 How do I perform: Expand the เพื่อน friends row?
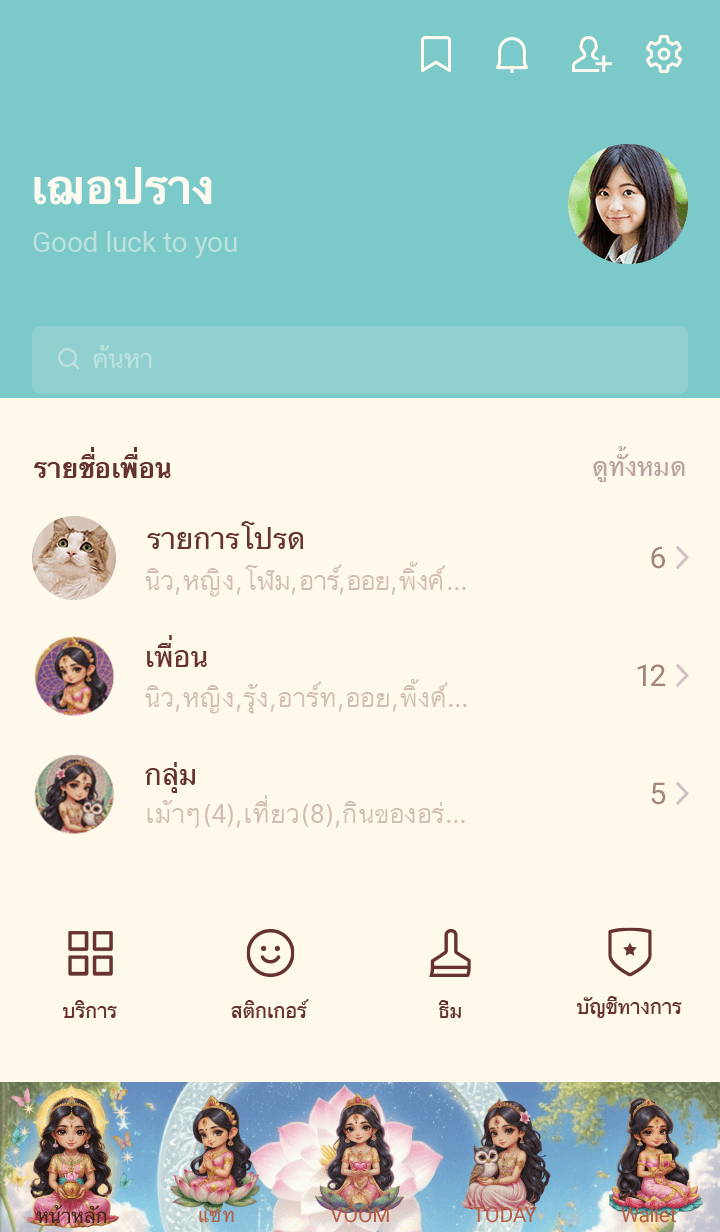tap(360, 676)
